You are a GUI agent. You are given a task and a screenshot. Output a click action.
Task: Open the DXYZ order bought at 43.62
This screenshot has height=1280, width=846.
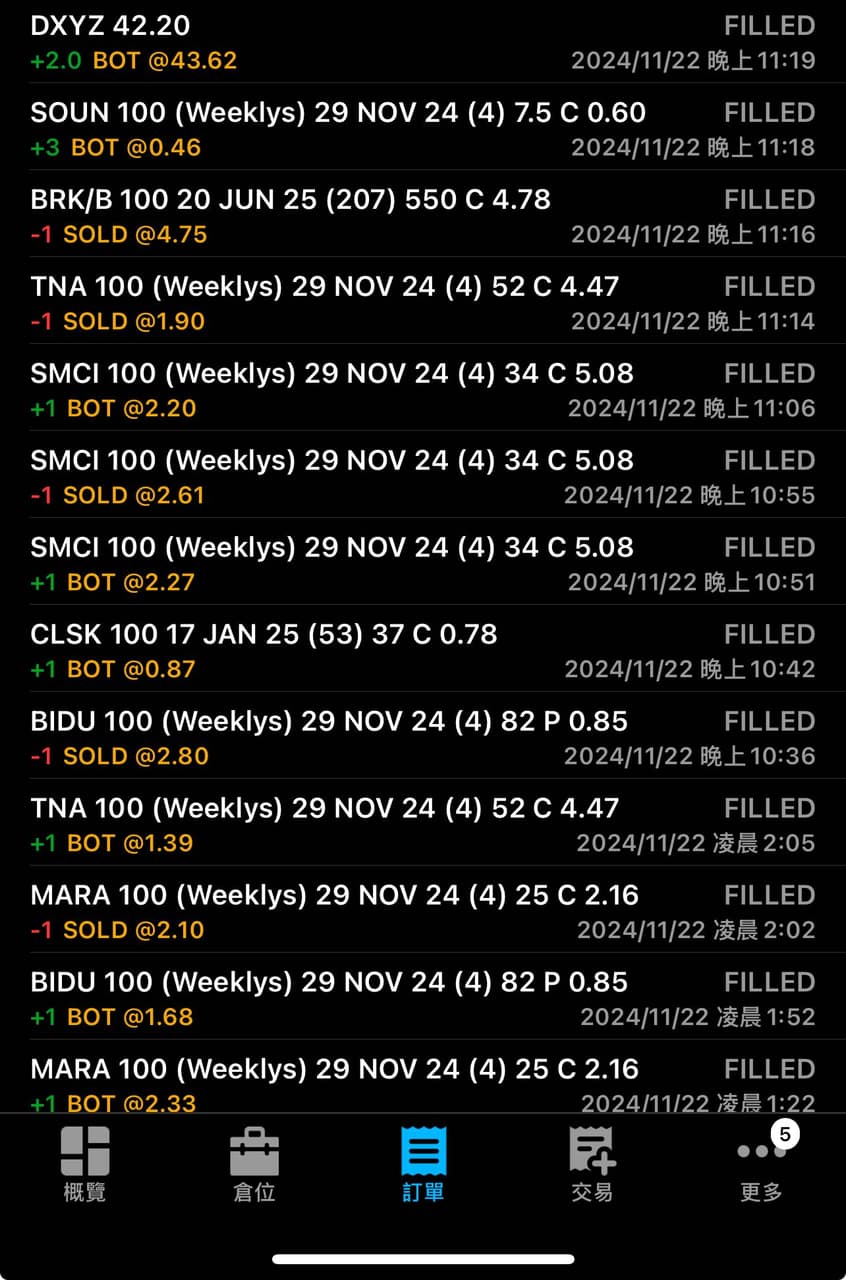[x=423, y=42]
